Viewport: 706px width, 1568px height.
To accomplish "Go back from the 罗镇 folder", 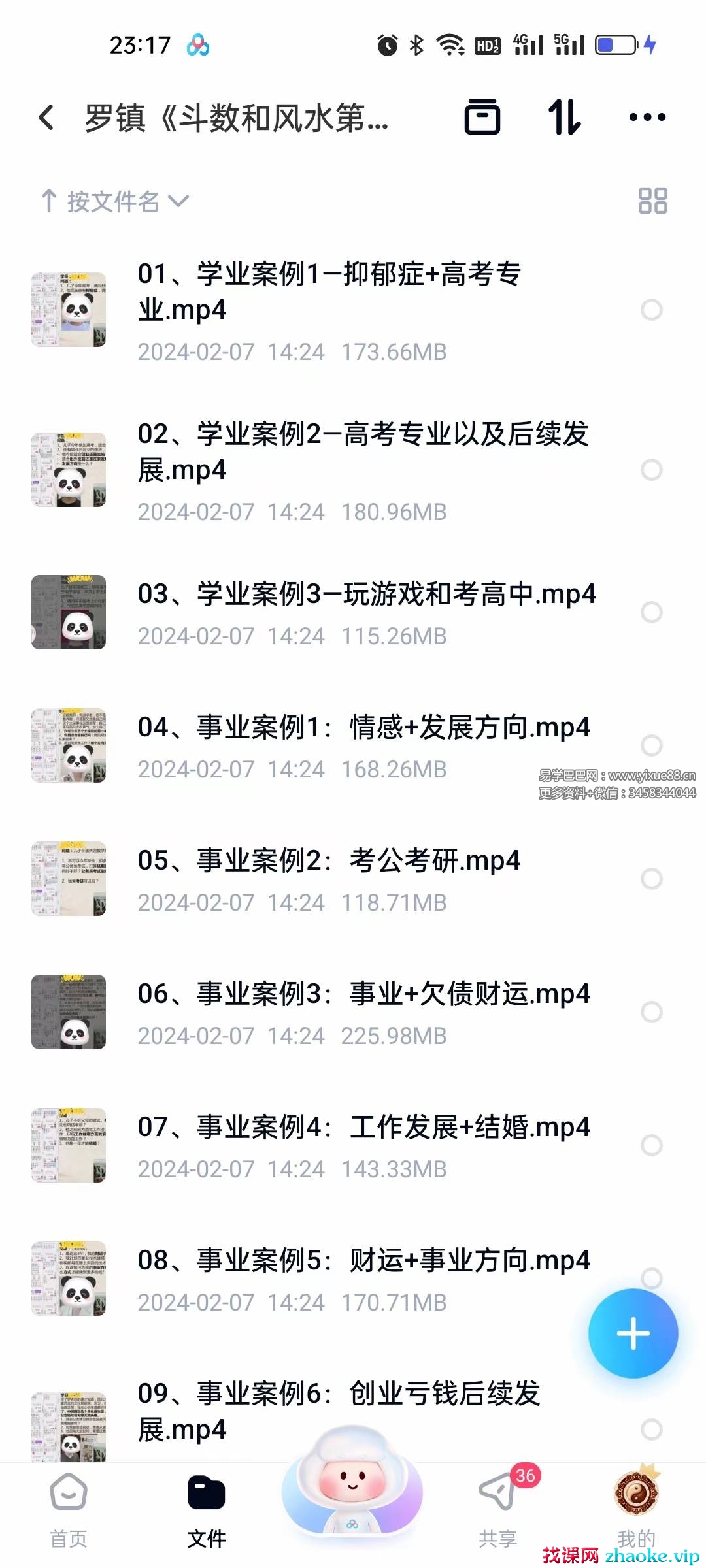I will pyautogui.click(x=46, y=118).
